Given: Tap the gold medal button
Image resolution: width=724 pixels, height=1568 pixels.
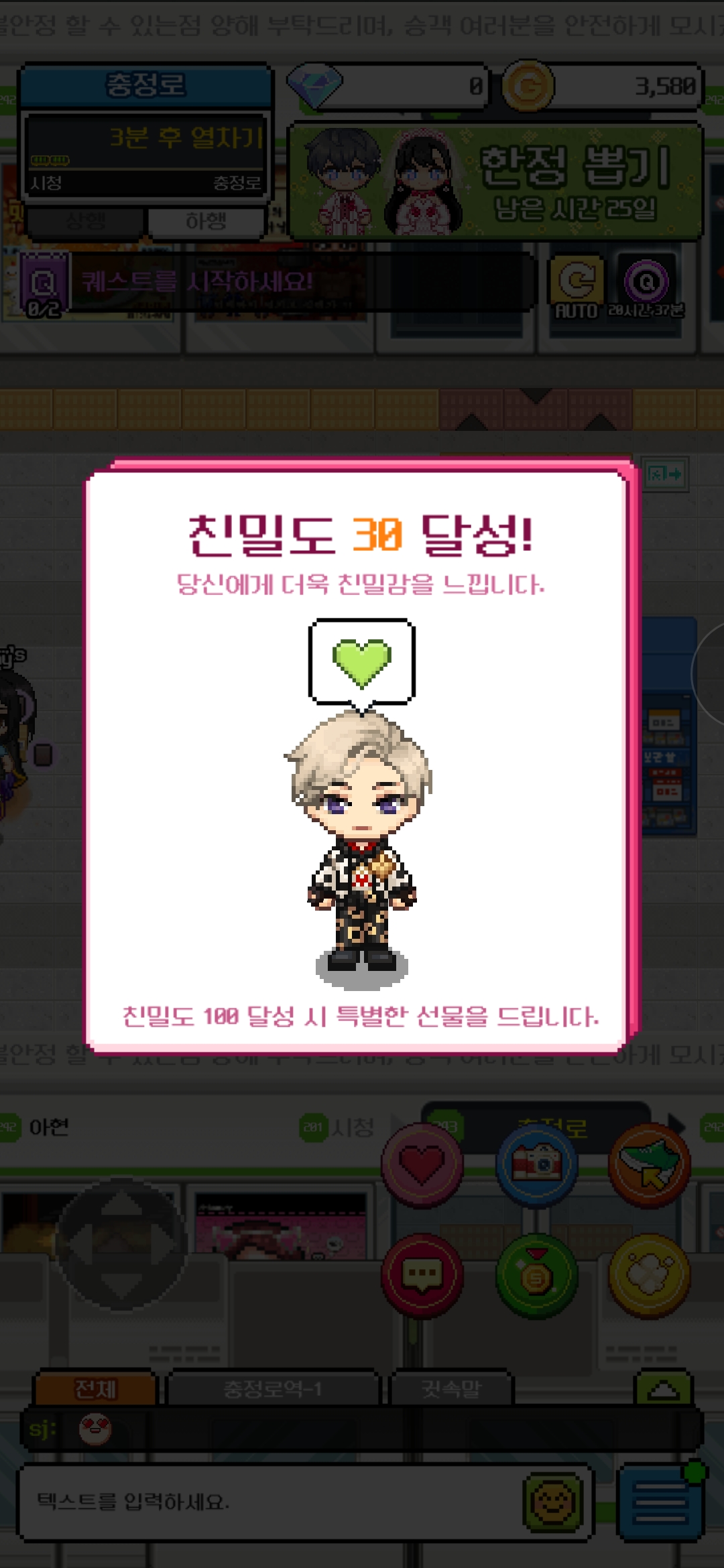Looking at the screenshot, I should click(536, 1275).
